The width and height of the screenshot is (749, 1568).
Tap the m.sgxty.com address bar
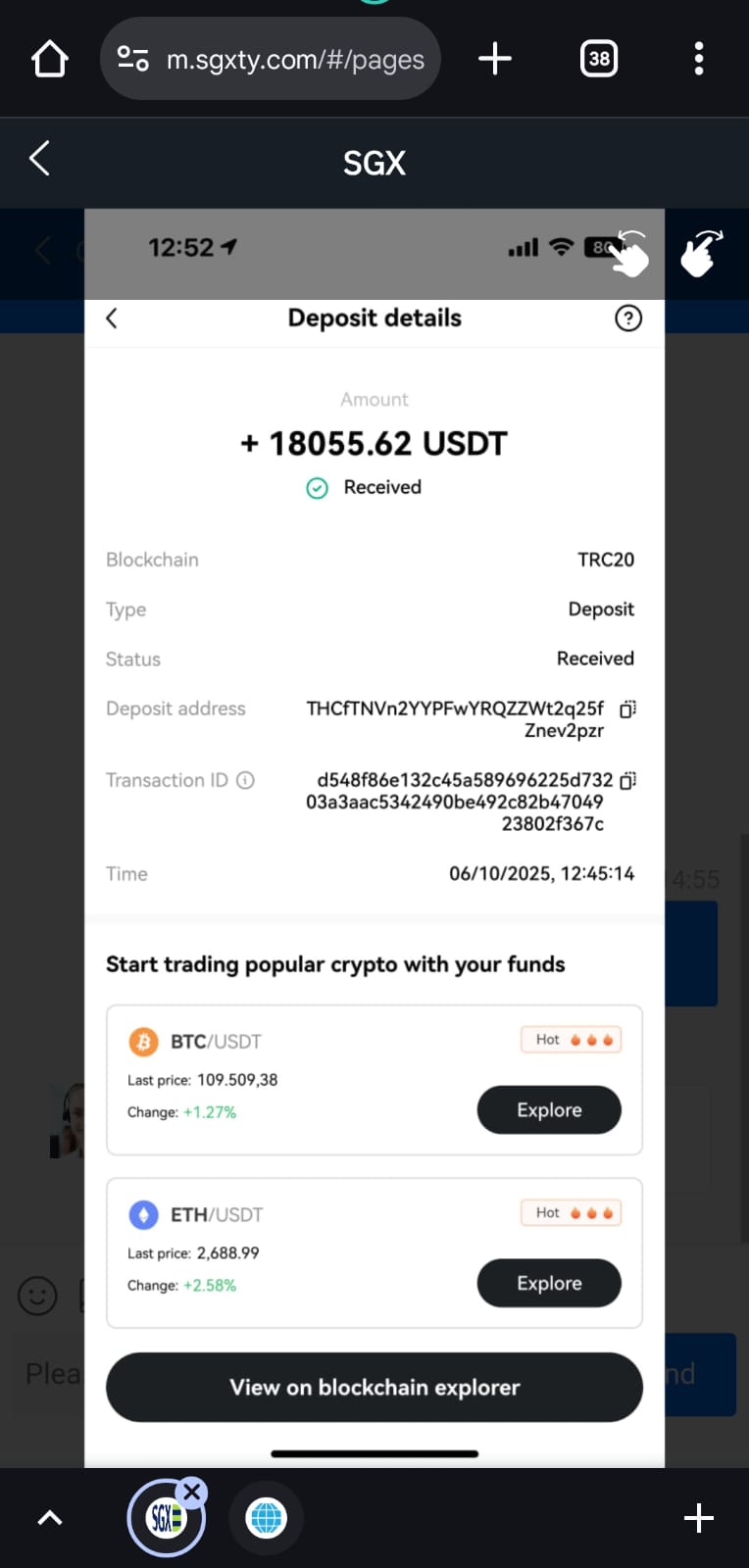(x=271, y=59)
